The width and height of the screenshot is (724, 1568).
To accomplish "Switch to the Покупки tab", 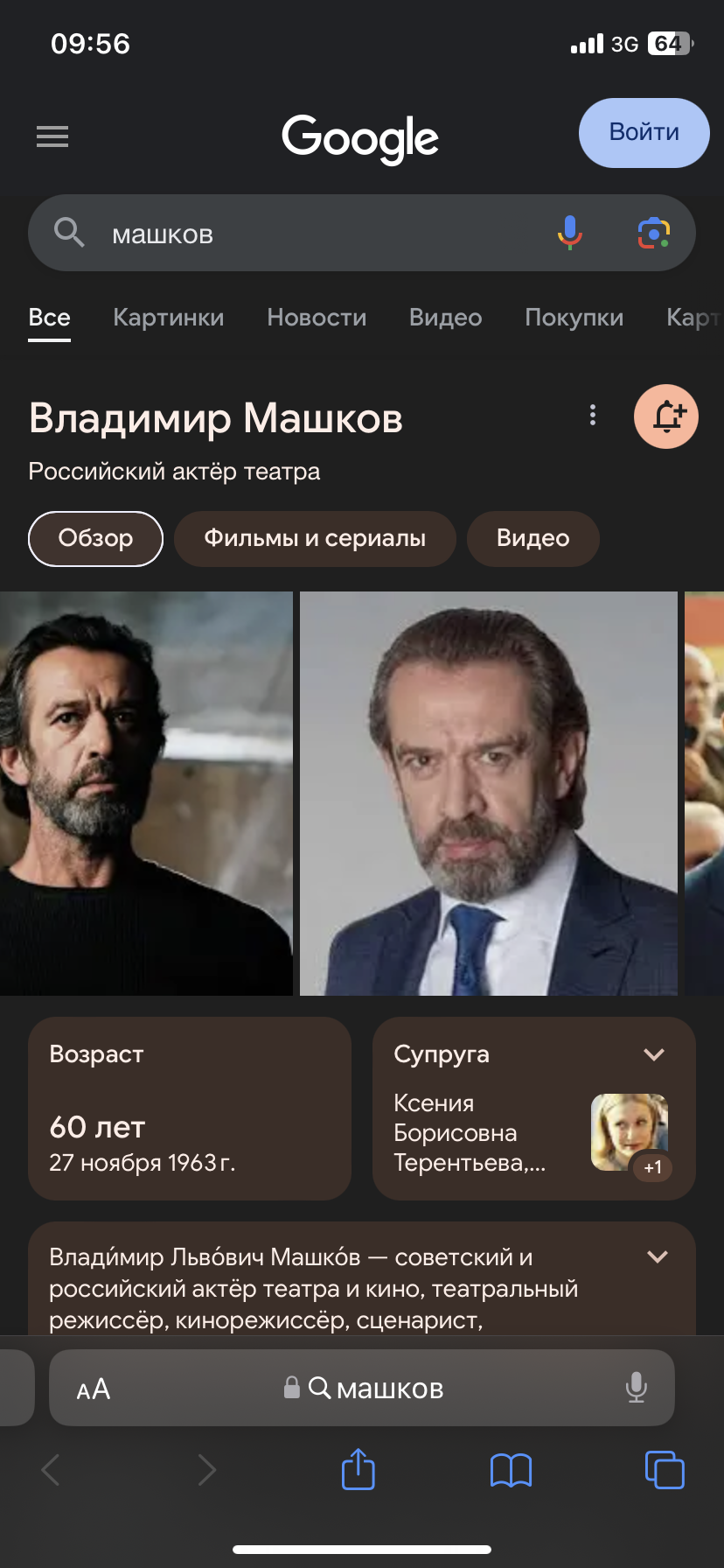I will pyautogui.click(x=574, y=318).
